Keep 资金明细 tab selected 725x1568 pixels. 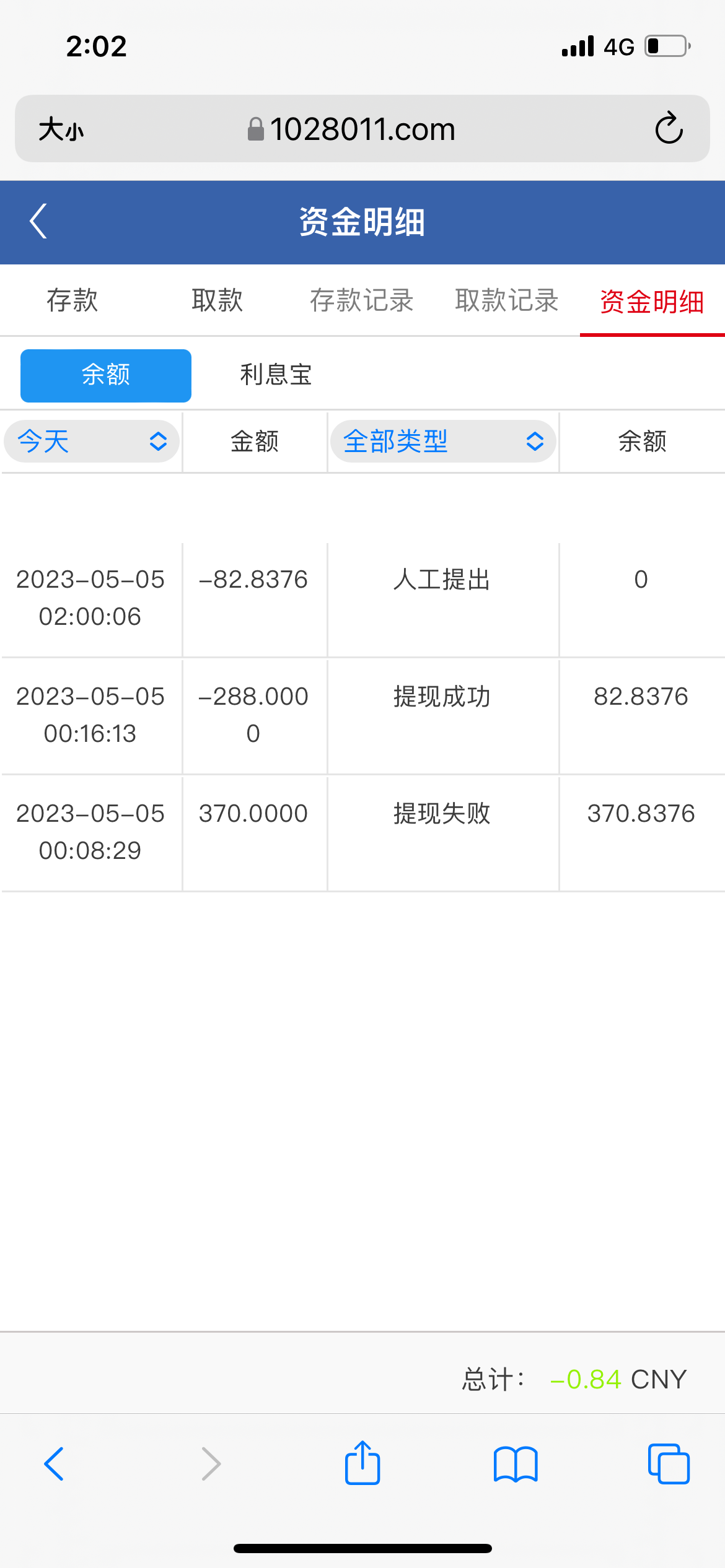(650, 302)
